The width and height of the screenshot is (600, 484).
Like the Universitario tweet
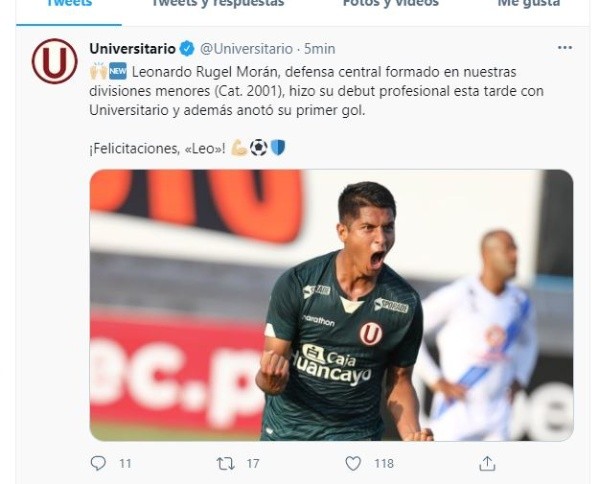[x=353, y=463]
